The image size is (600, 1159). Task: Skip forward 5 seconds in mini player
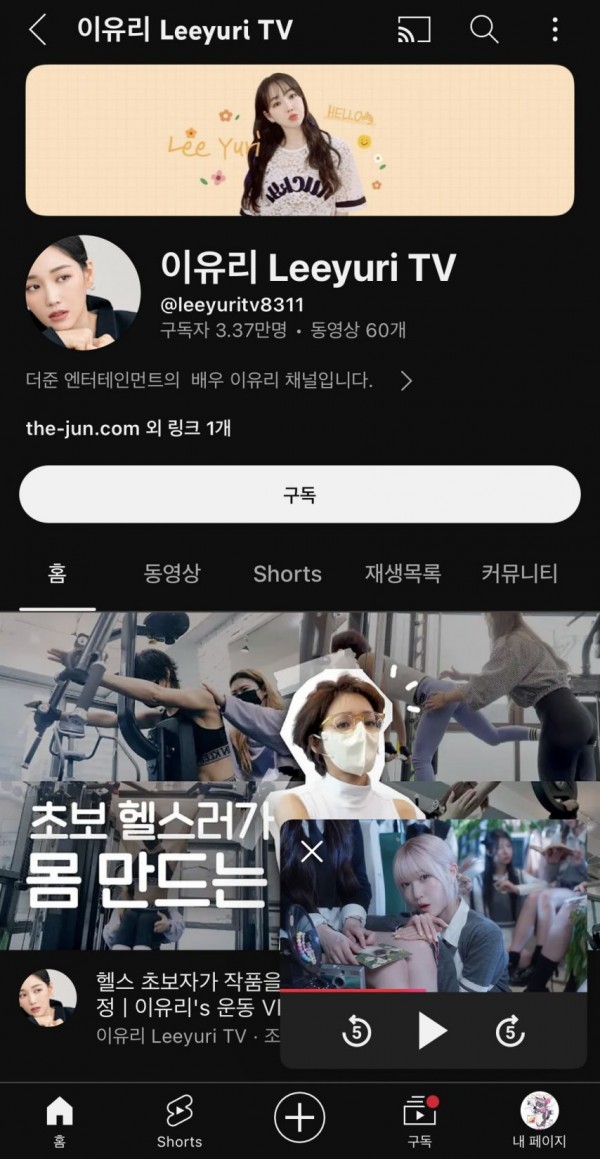(510, 1030)
